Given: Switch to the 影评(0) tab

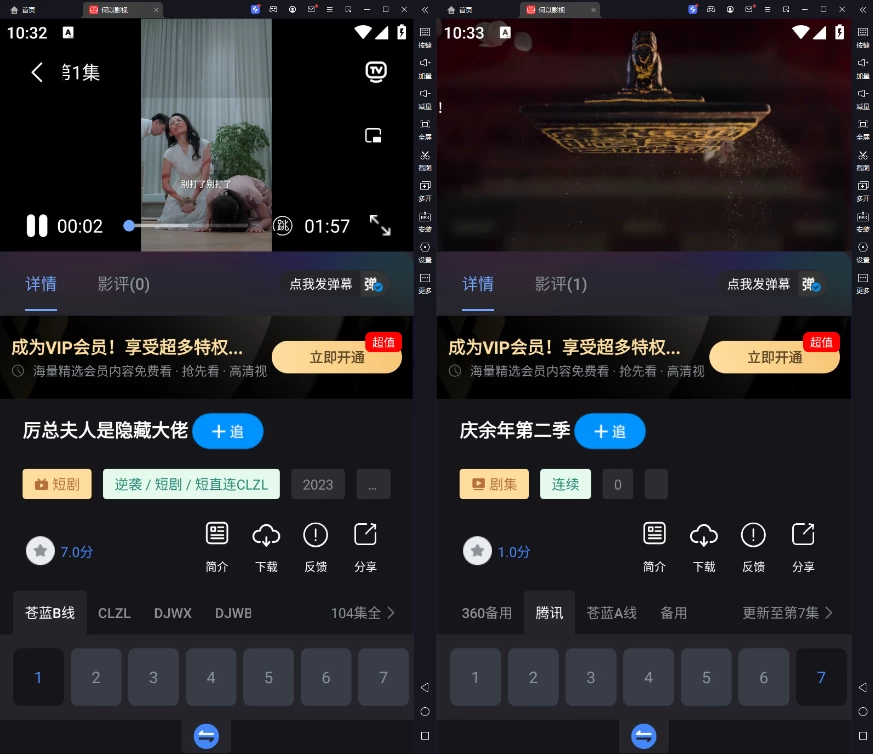Looking at the screenshot, I should point(123,284).
